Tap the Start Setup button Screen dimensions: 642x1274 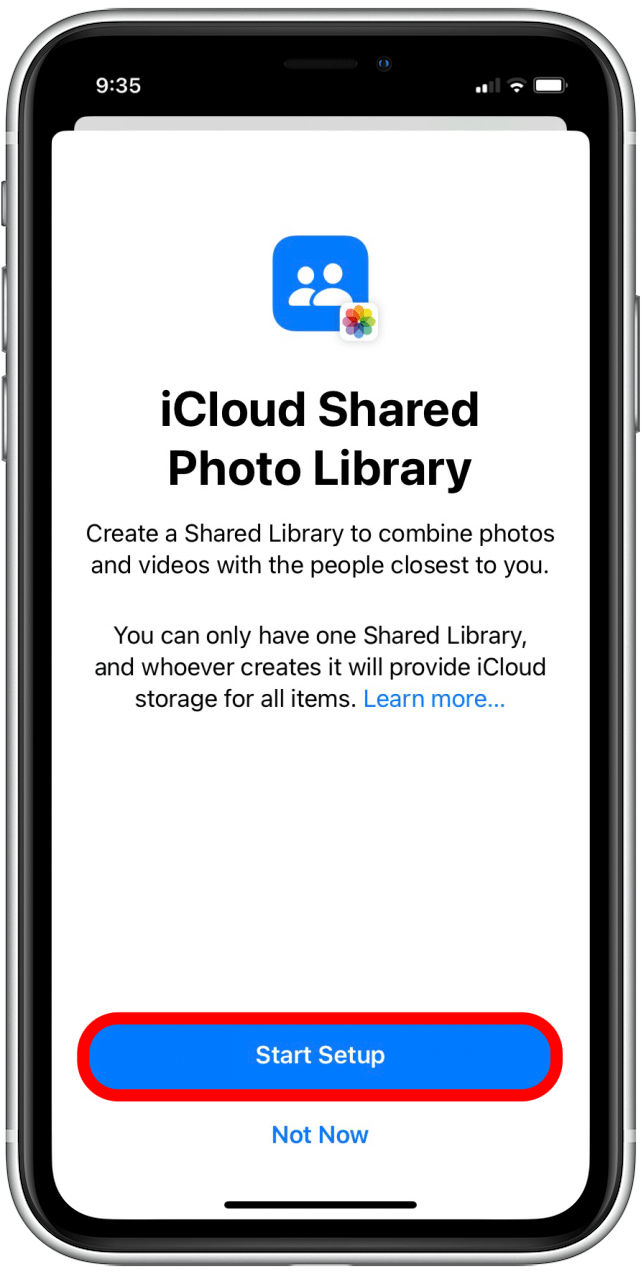(320, 1055)
